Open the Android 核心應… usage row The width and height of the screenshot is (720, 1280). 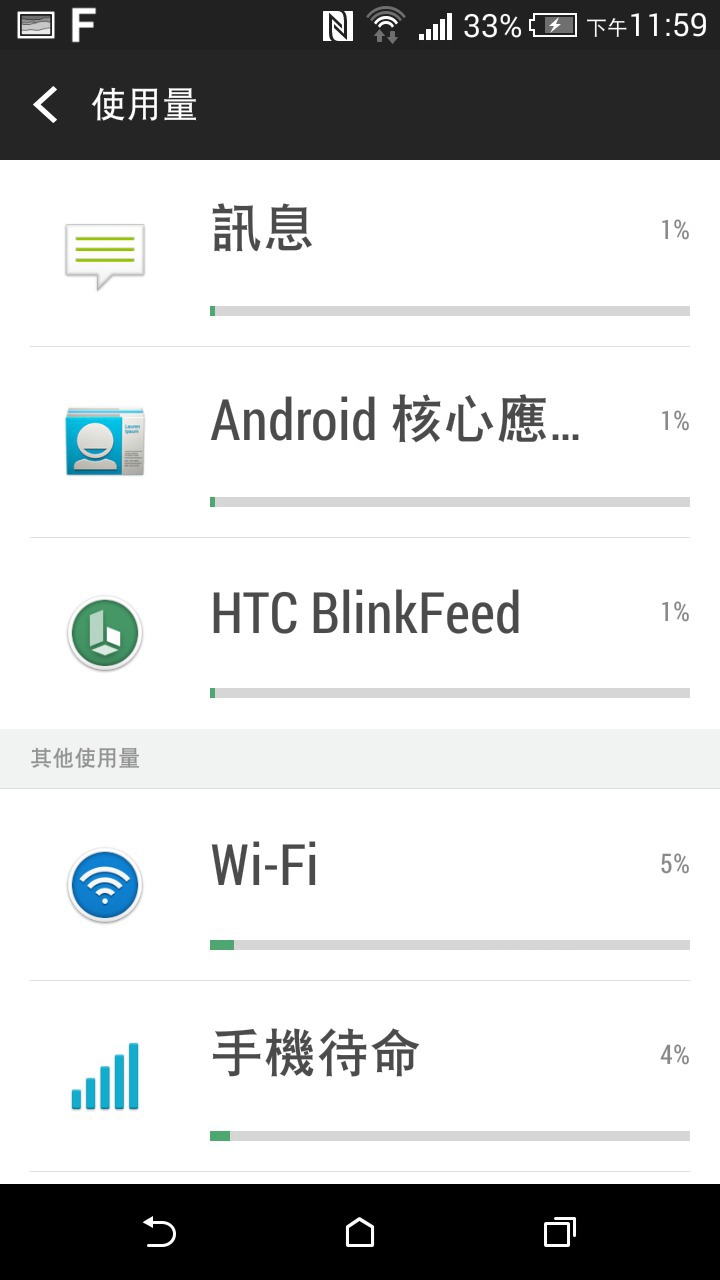click(360, 442)
